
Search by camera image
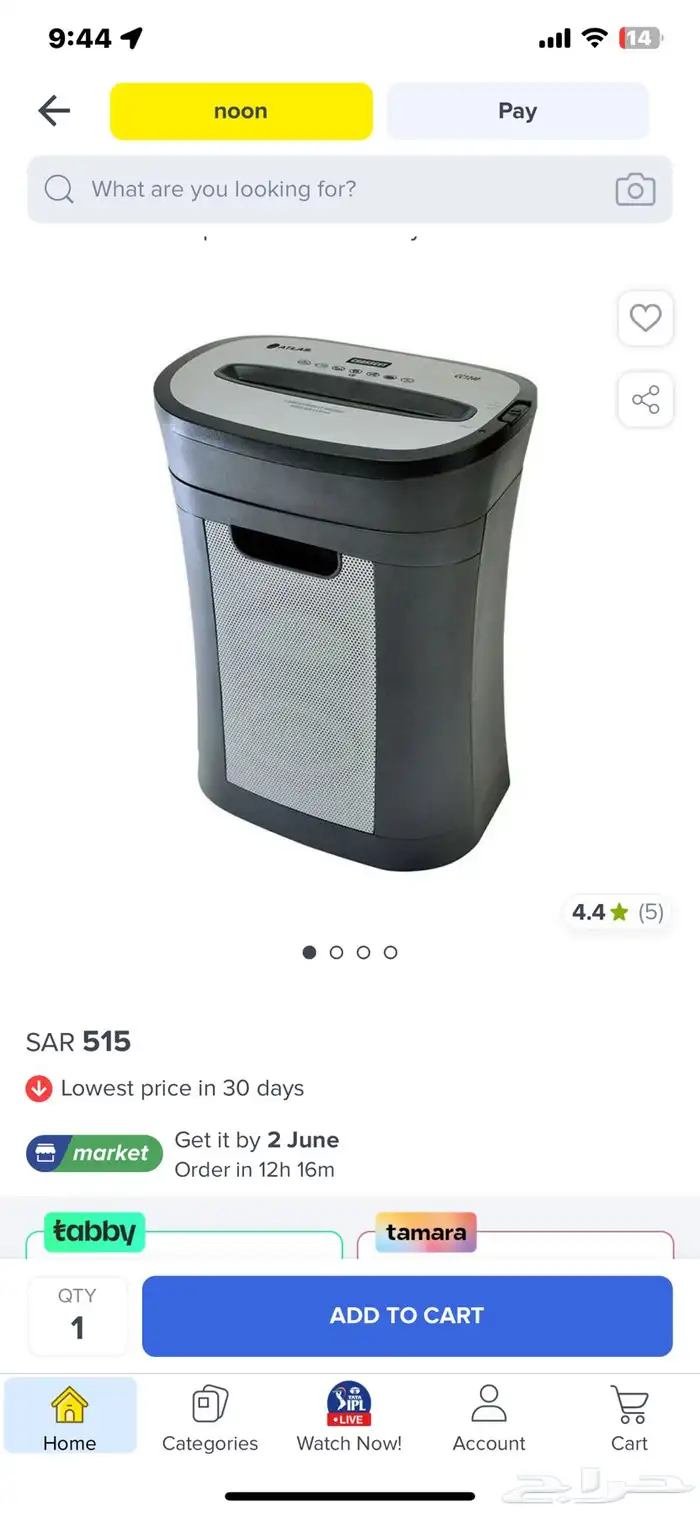click(x=635, y=189)
